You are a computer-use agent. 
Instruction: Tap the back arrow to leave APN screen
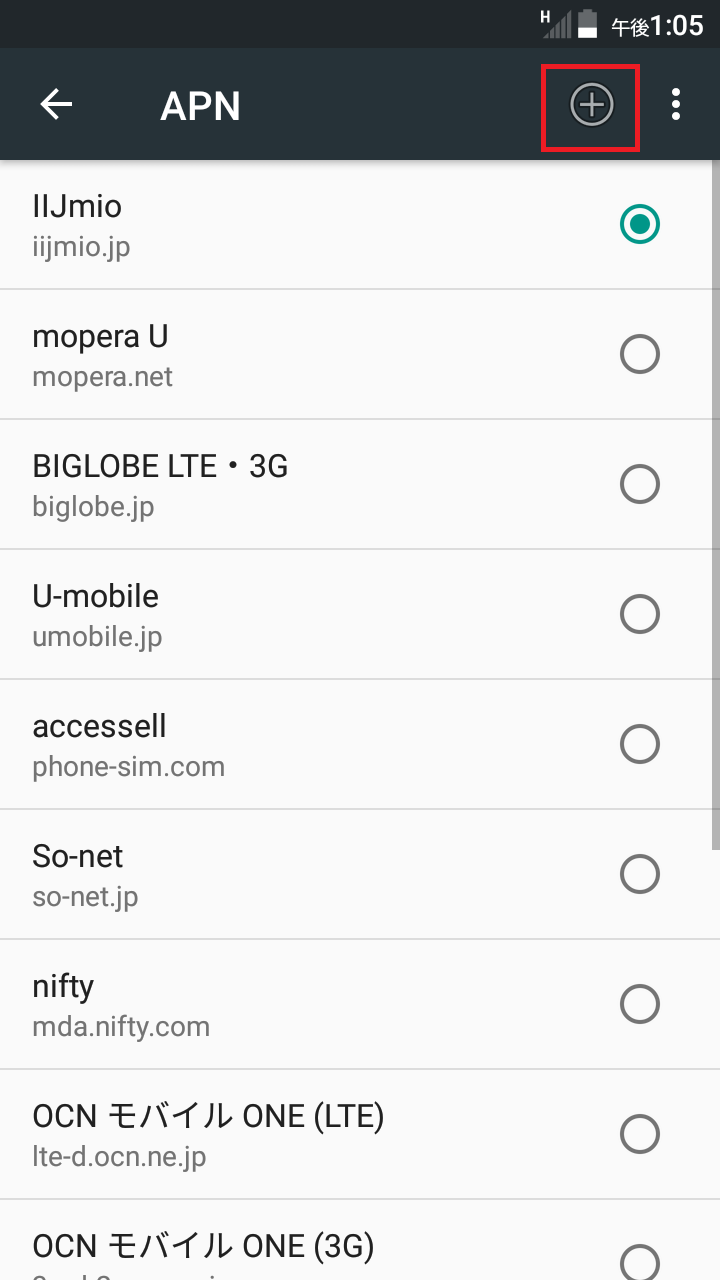pyautogui.click(x=55, y=104)
